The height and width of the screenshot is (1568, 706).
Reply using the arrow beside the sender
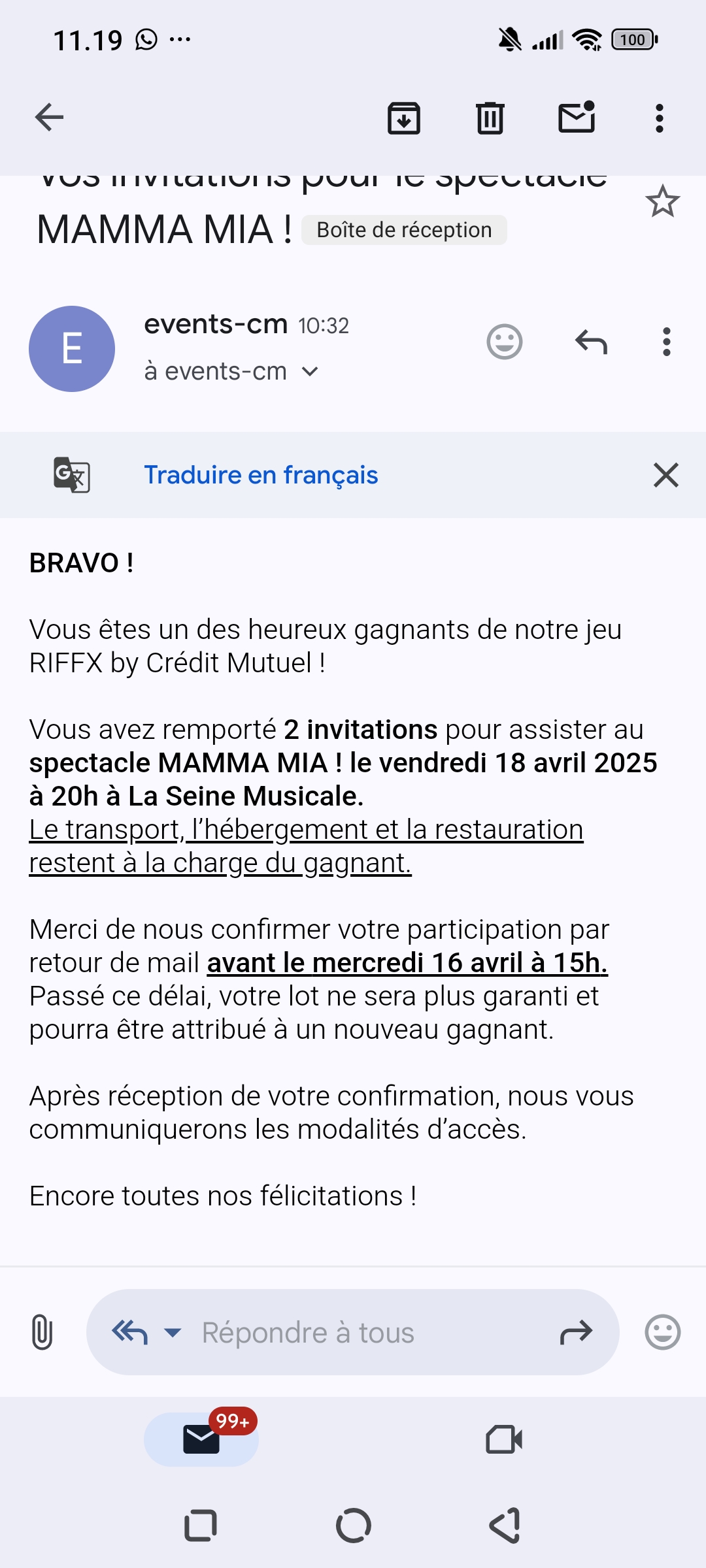(x=592, y=342)
